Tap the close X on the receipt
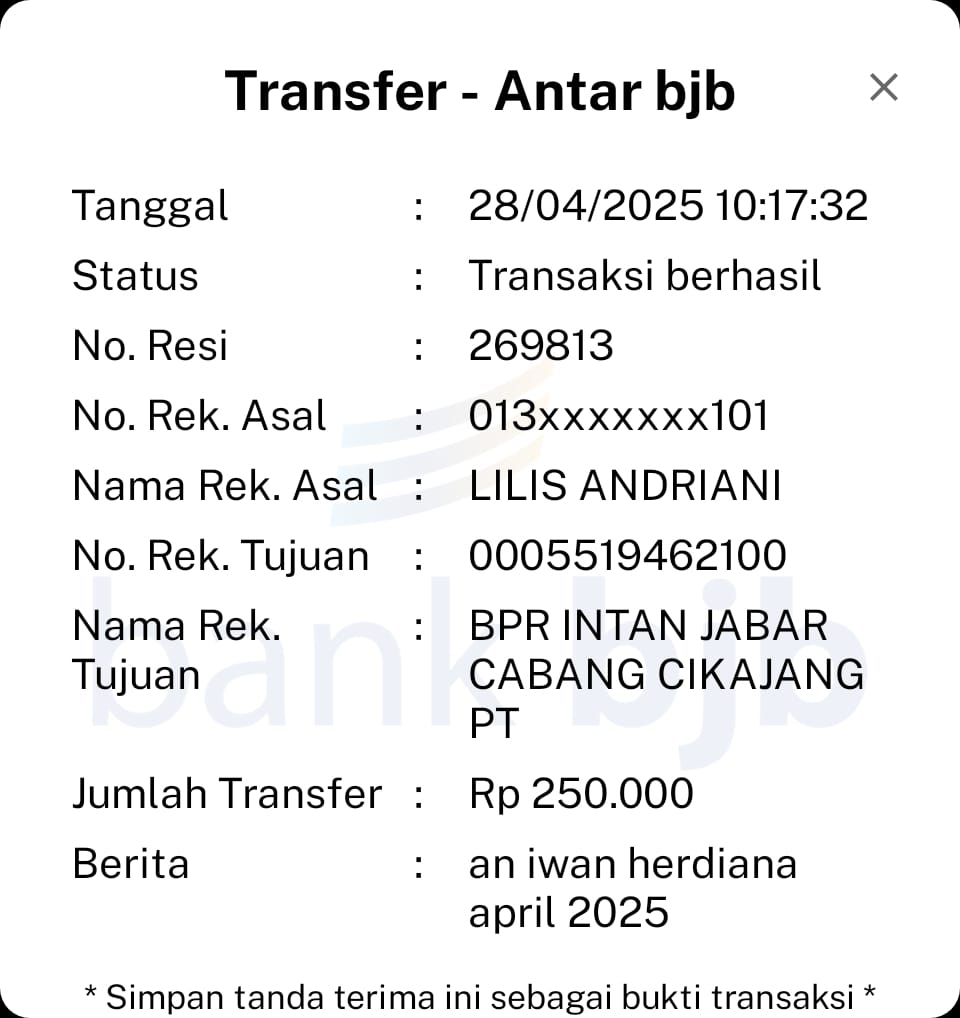Viewport: 960px width, 1018px height. coord(884,88)
